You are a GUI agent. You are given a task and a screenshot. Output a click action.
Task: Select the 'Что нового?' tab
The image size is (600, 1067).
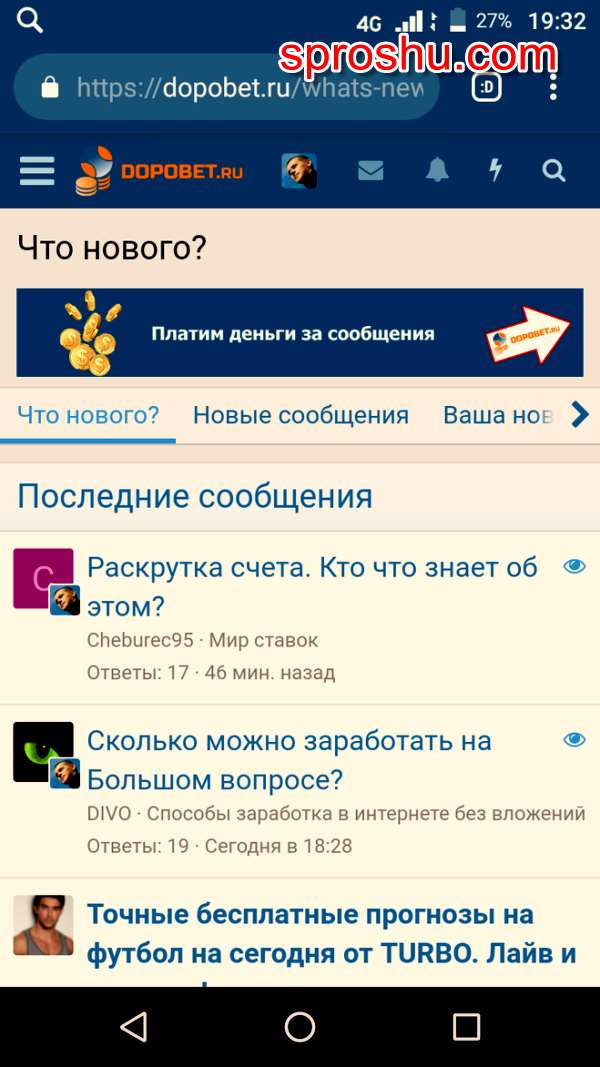(x=88, y=415)
